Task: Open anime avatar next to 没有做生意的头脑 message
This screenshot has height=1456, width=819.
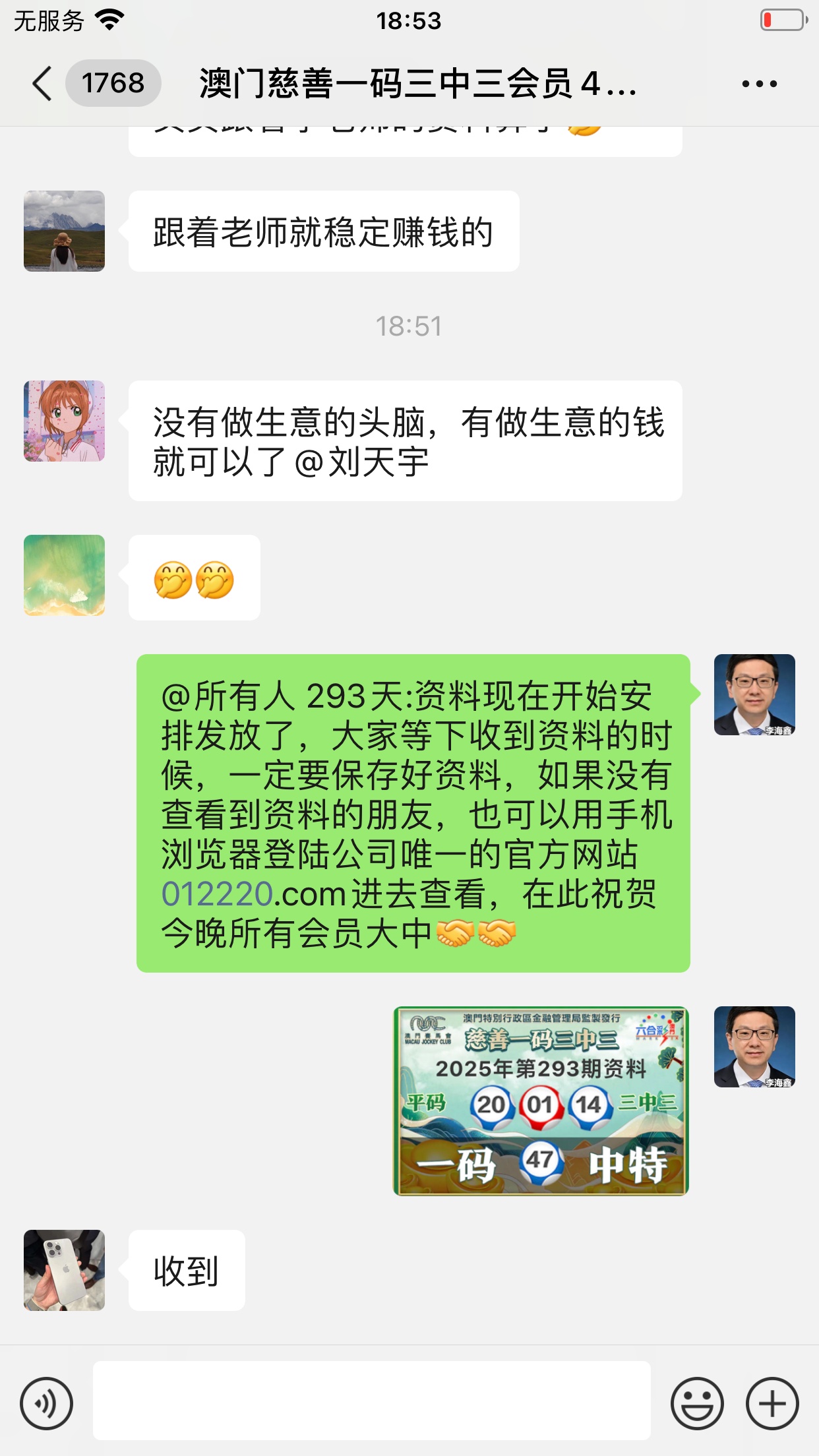Action: [64, 421]
